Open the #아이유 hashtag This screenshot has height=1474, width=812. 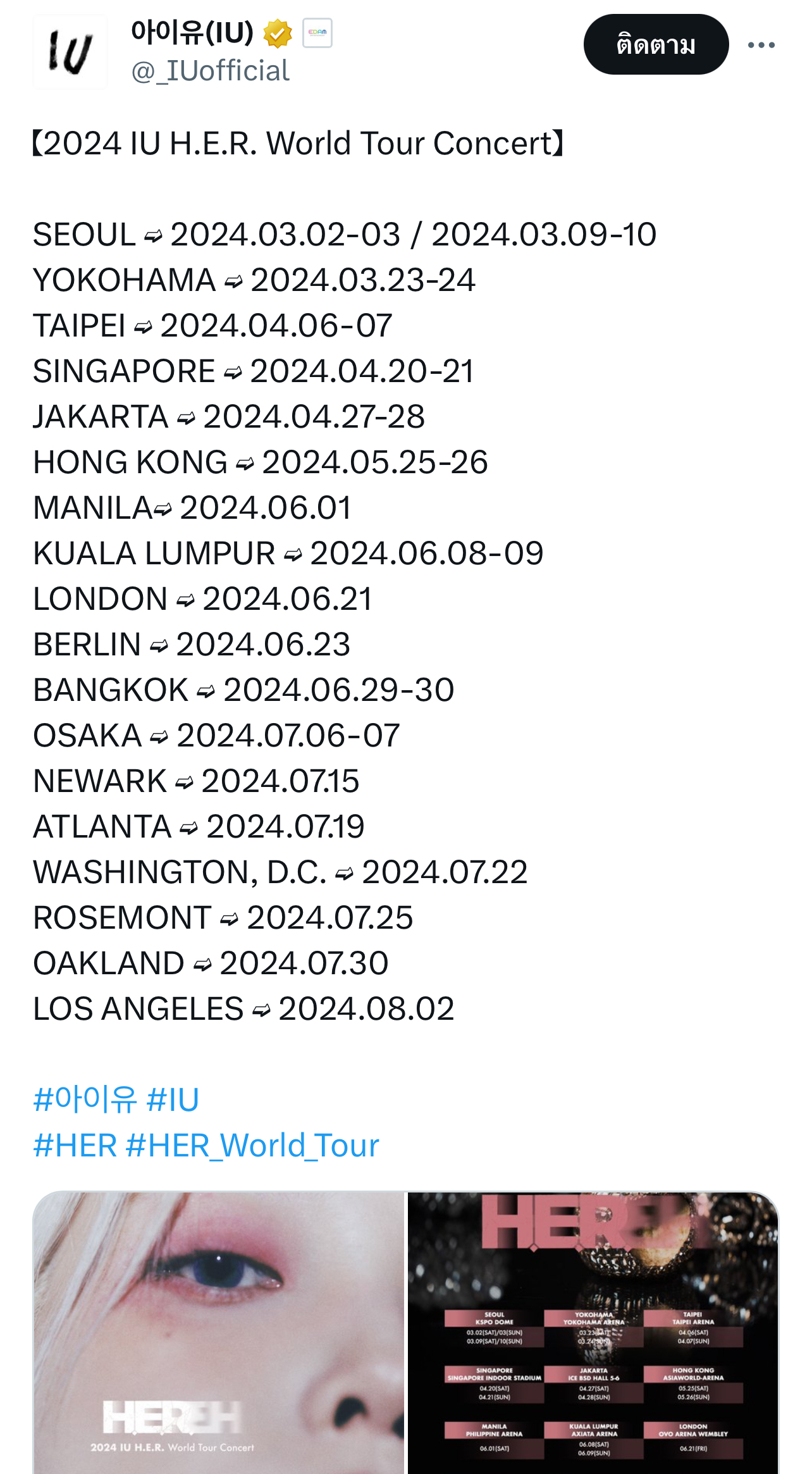[x=85, y=1099]
